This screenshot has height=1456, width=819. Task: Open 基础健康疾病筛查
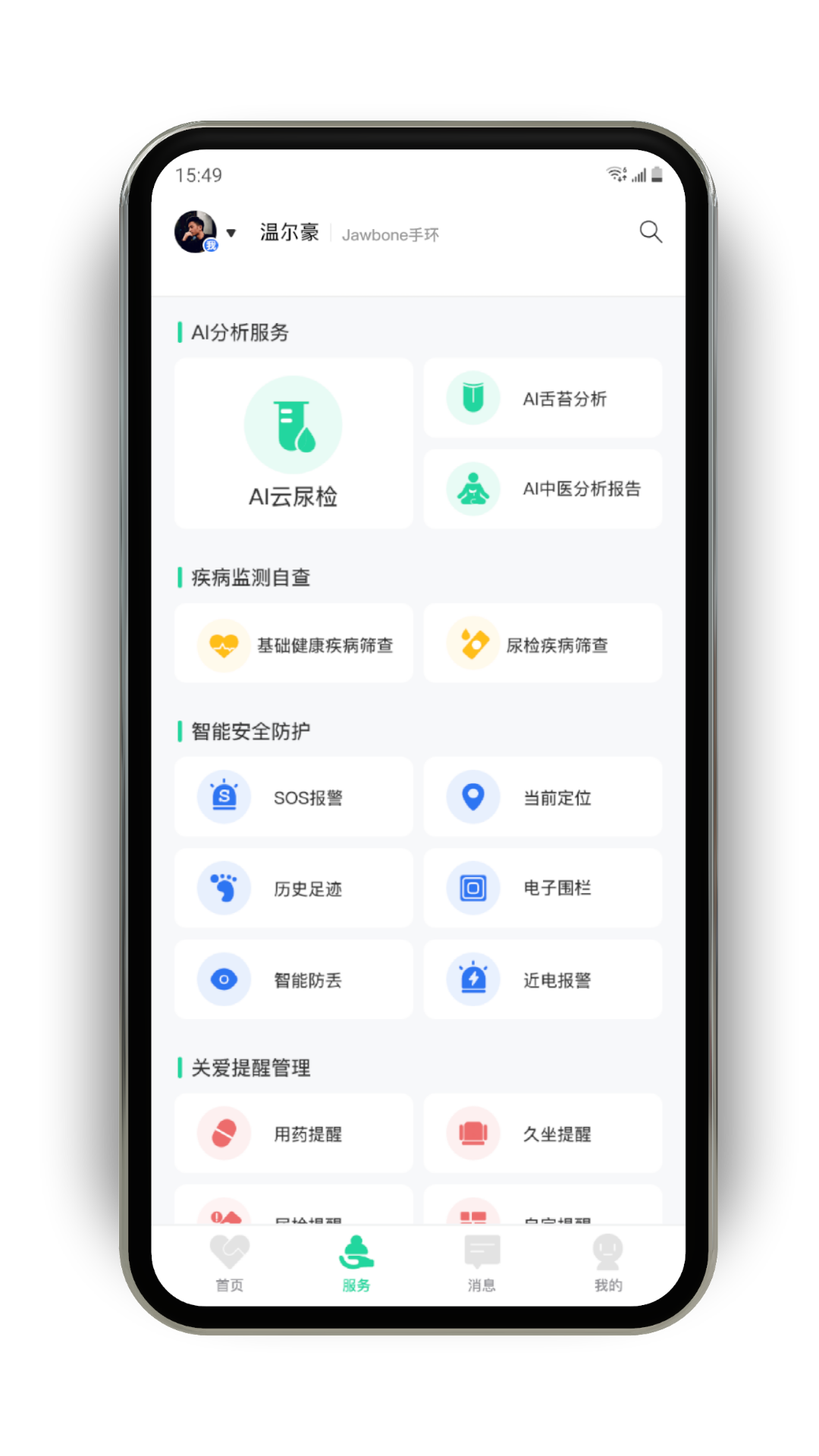pos(293,644)
